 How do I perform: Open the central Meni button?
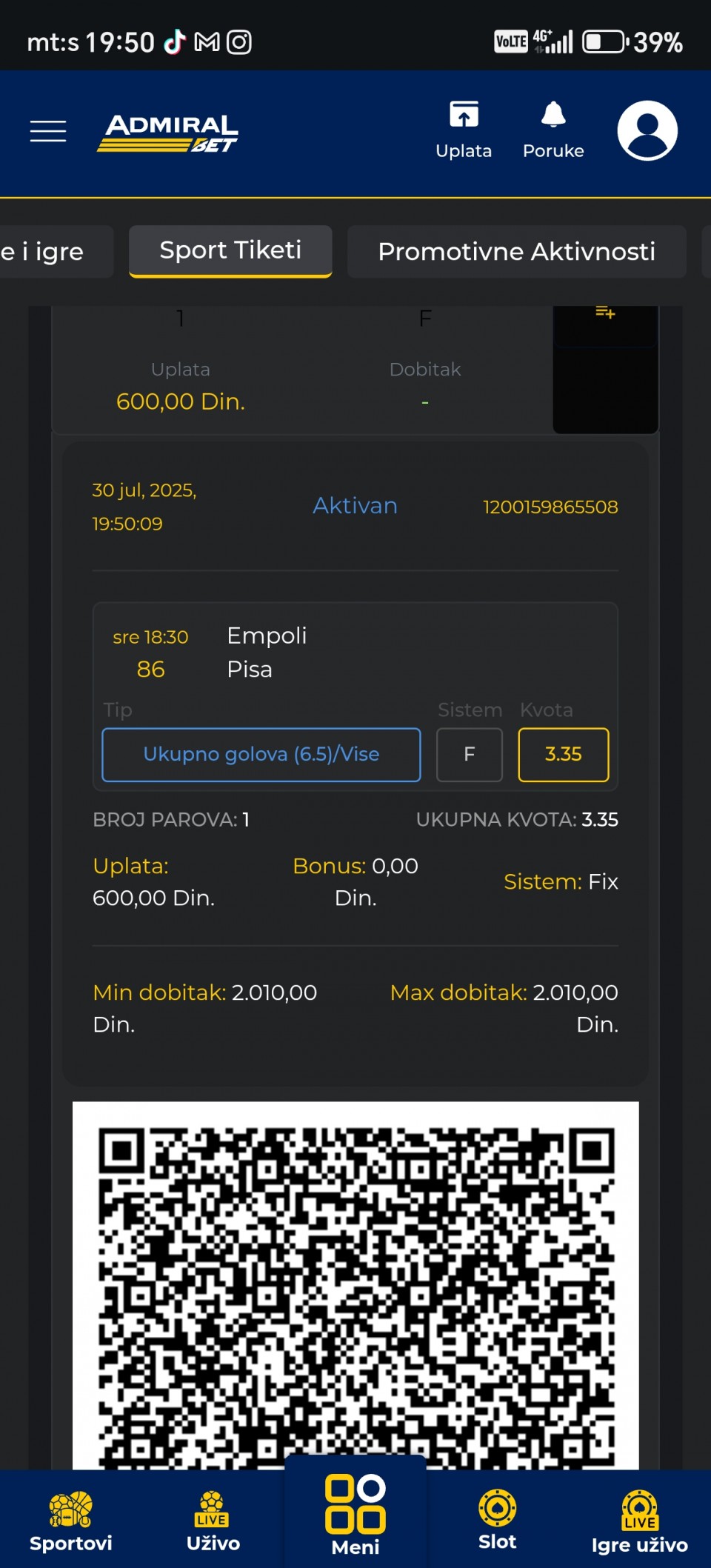click(x=355, y=1515)
